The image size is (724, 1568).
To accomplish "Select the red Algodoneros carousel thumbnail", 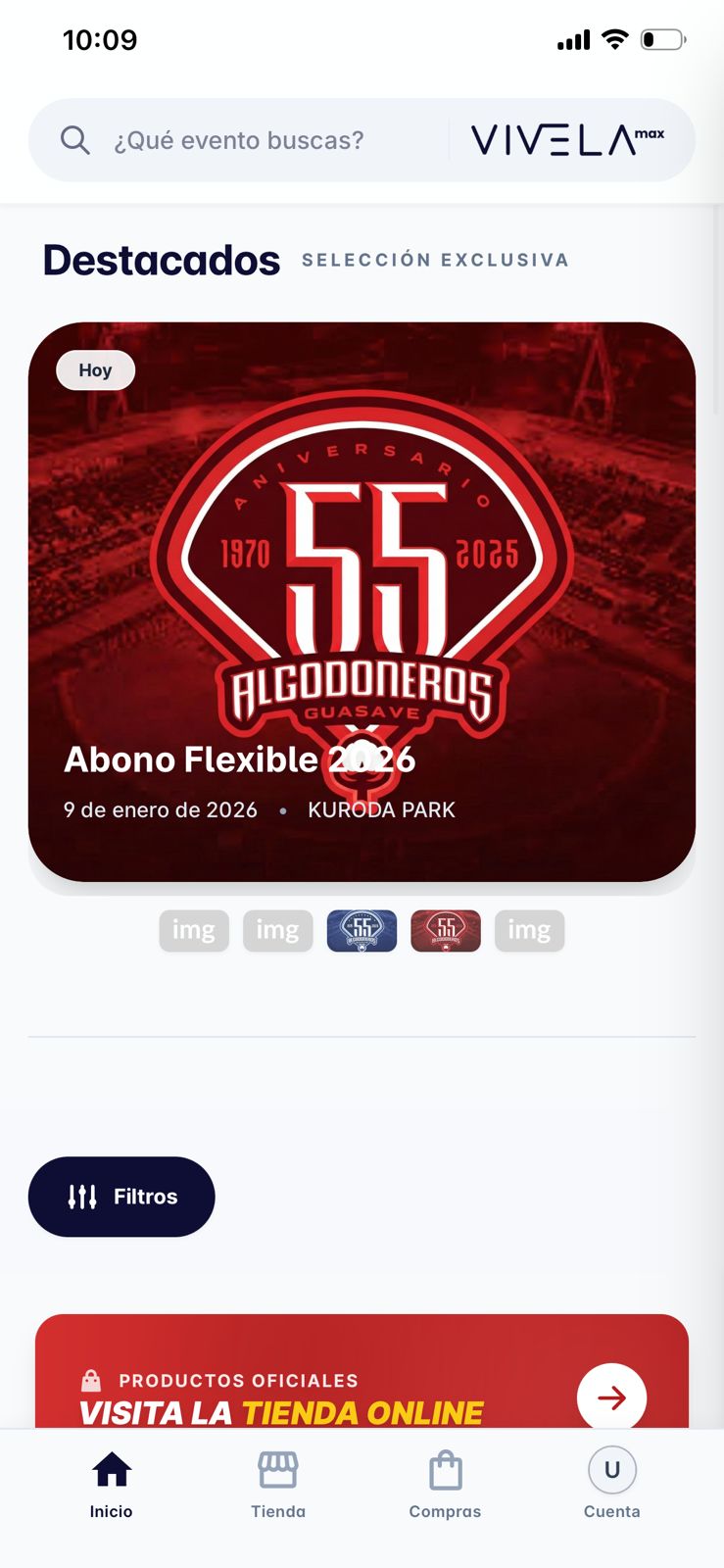I will (445, 931).
